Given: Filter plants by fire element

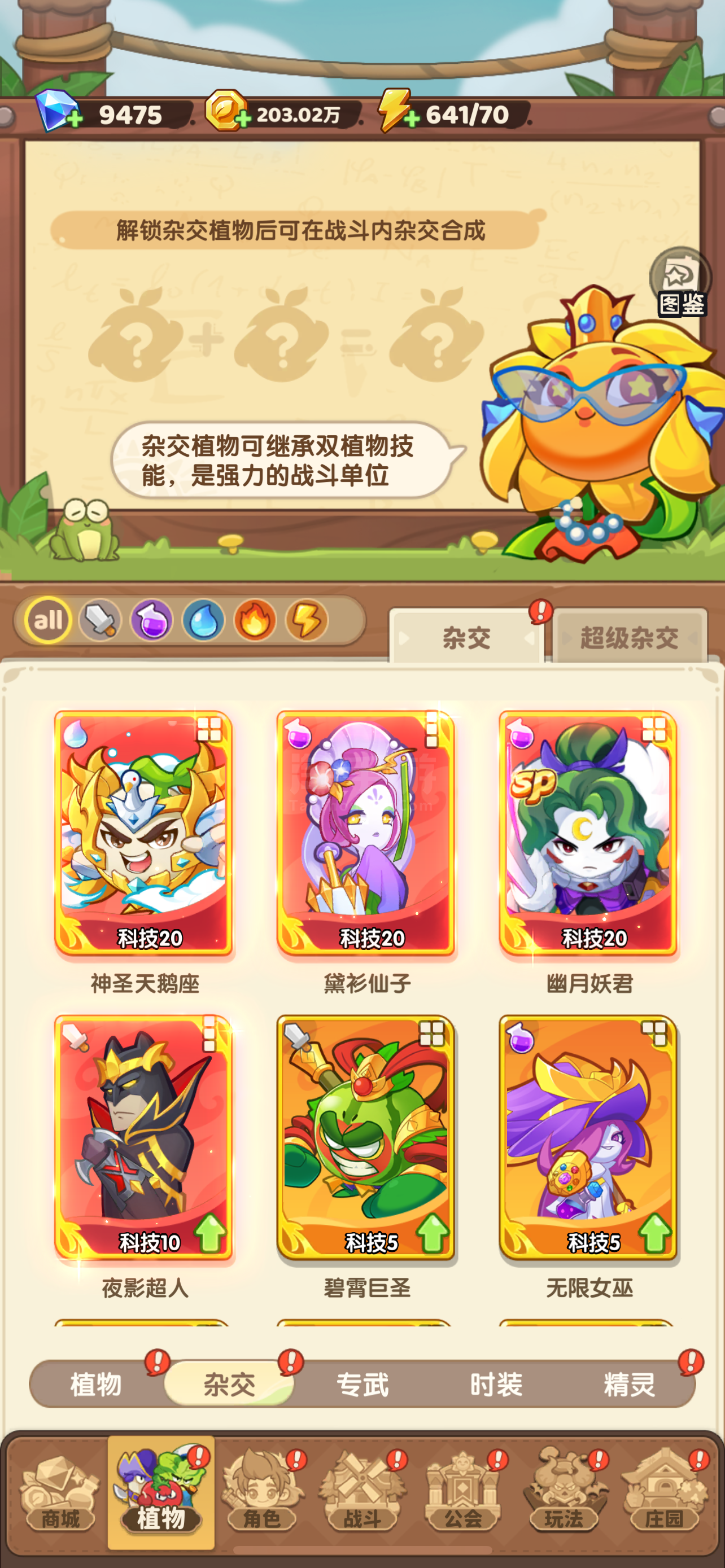Looking at the screenshot, I should [x=255, y=620].
